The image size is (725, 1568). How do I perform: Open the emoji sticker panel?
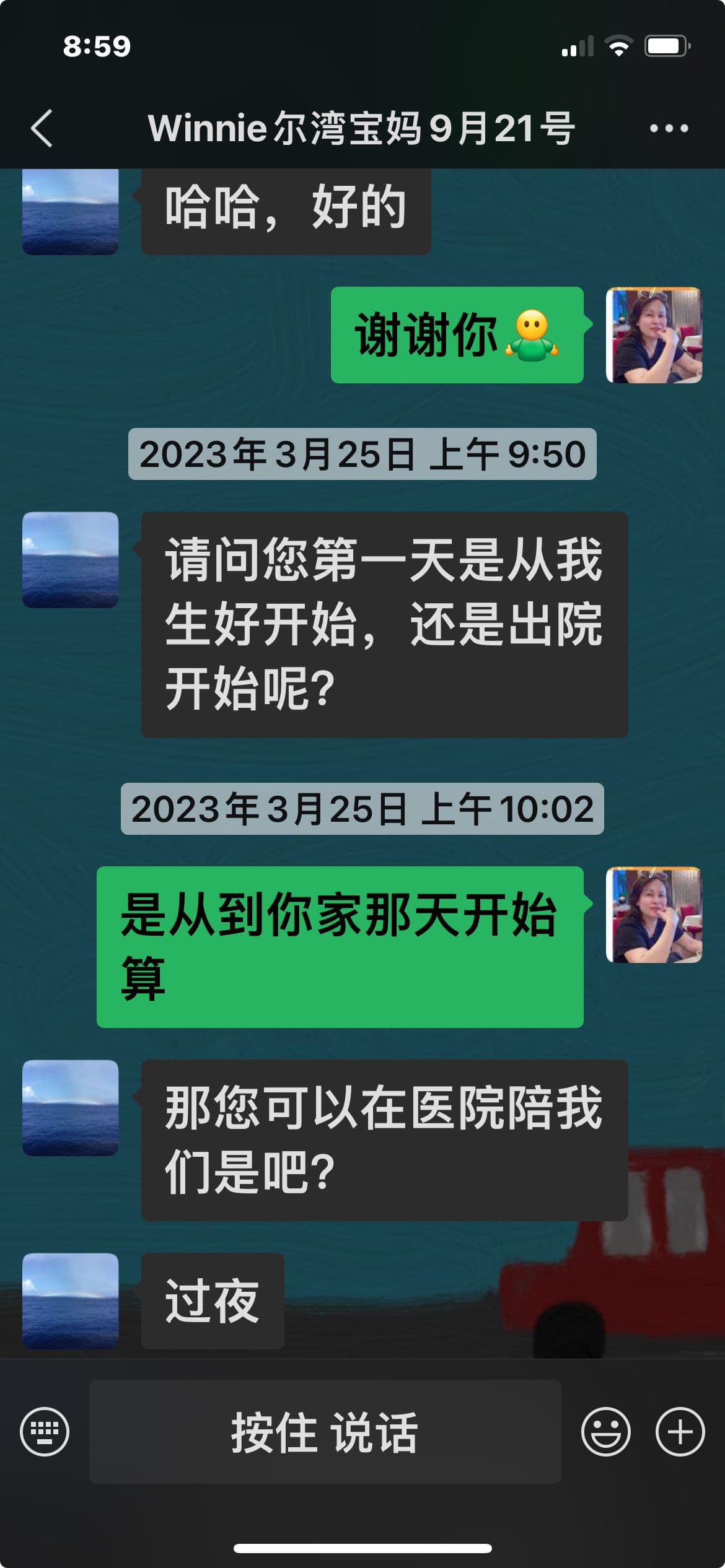pos(605,1431)
